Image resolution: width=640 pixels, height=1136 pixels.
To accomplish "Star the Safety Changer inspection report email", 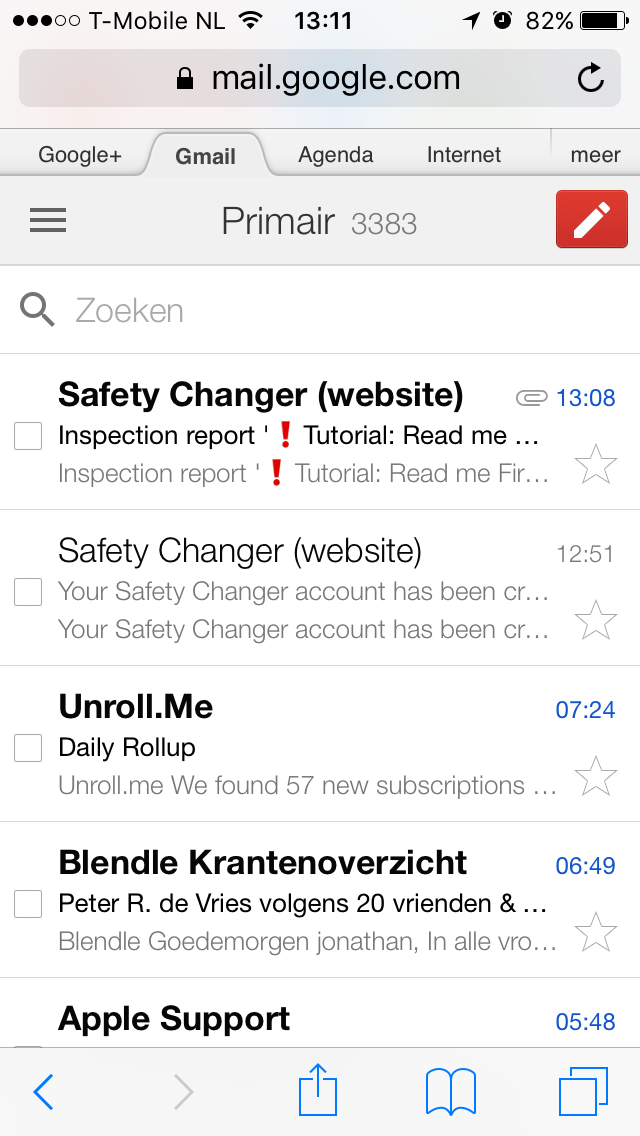I will point(596,464).
